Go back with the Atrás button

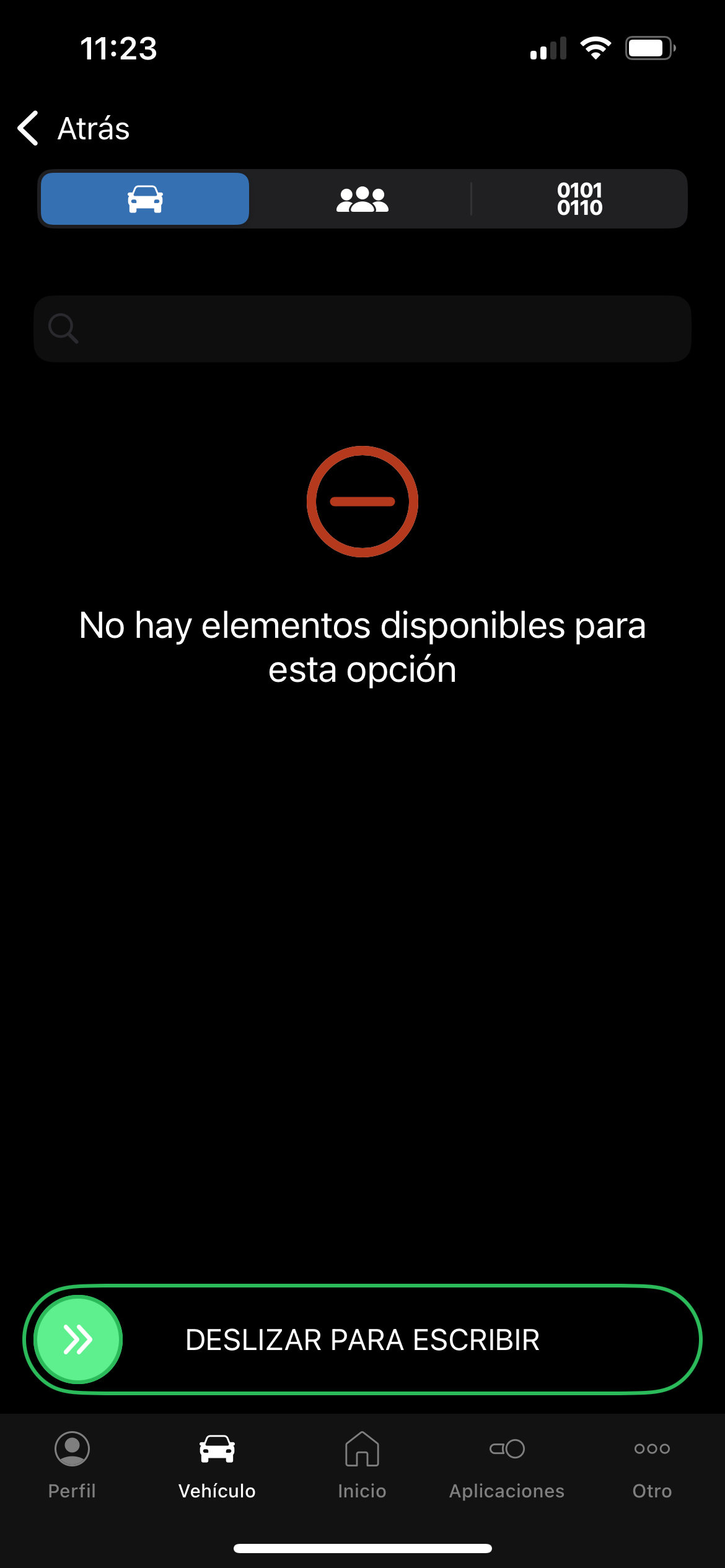tap(74, 128)
